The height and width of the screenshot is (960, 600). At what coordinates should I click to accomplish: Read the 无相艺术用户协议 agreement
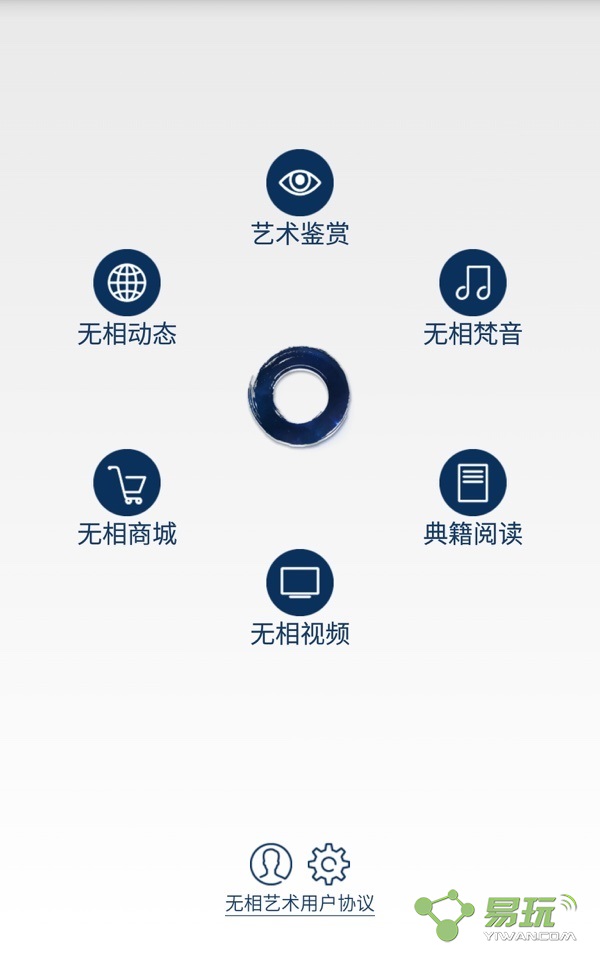click(300, 904)
